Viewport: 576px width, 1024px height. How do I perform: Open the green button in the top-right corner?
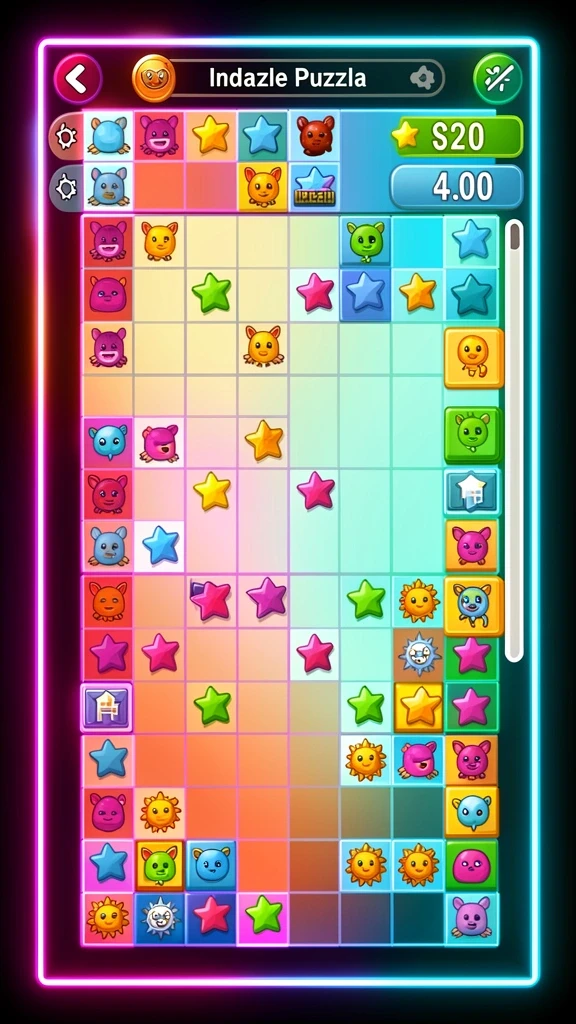point(498,78)
